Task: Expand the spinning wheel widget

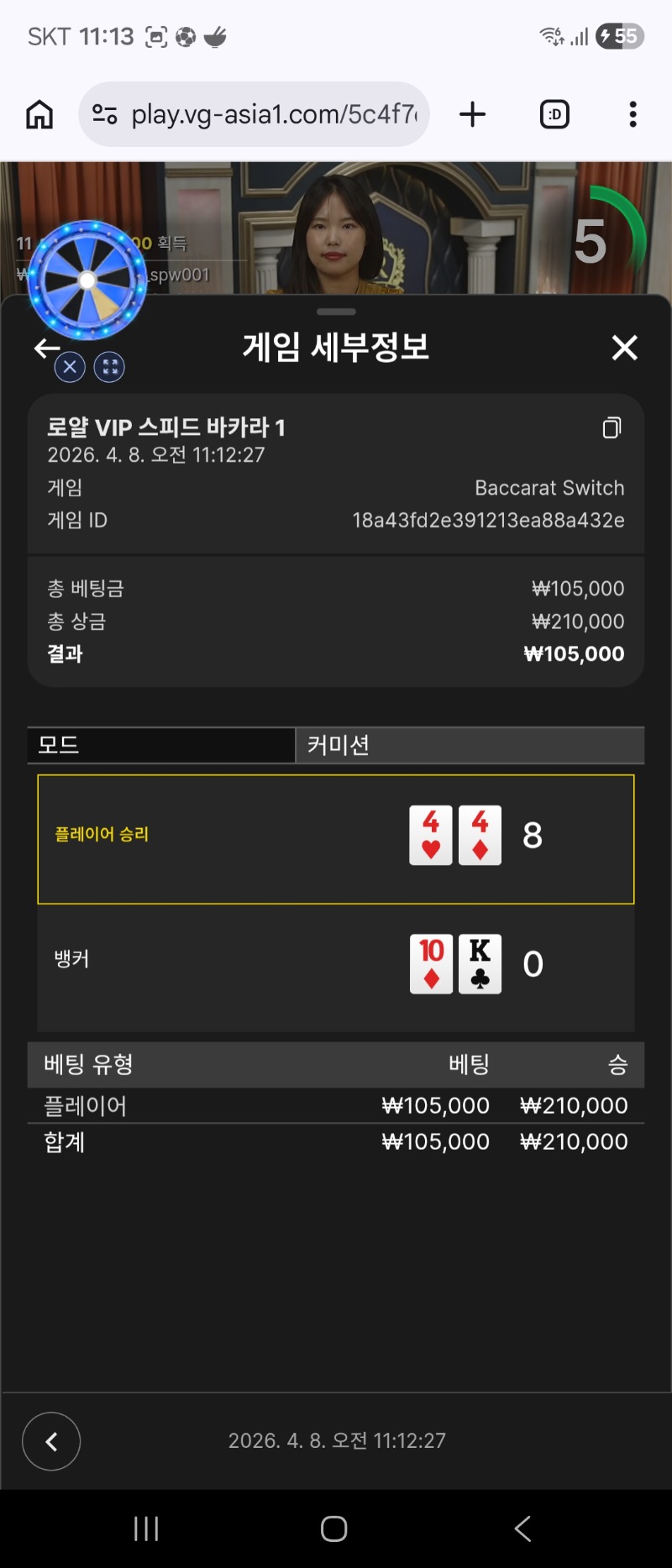Action: pyautogui.click(x=109, y=367)
